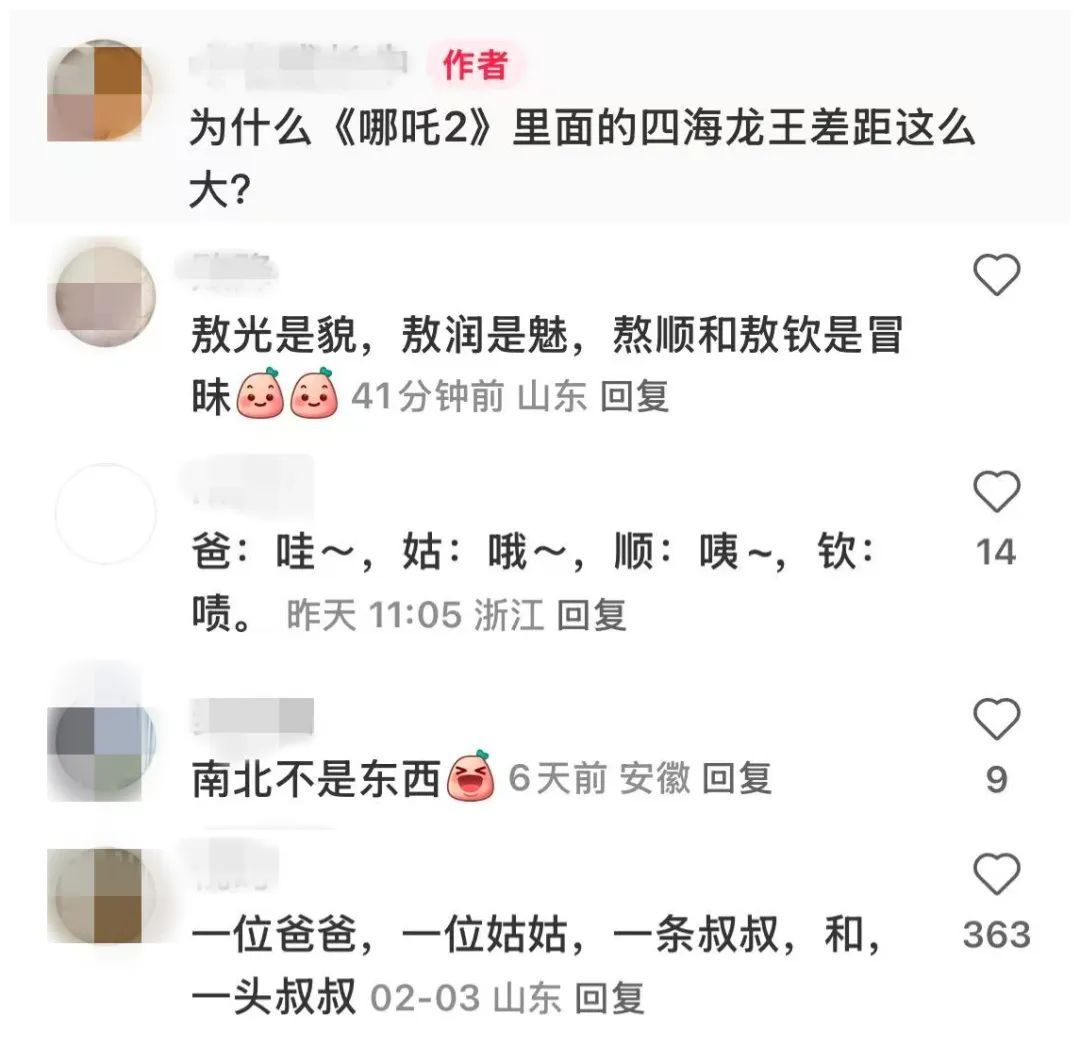This screenshot has width=1080, height=1046.
Task: Reply to the 02-03 山东 comment
Action: (x=611, y=997)
